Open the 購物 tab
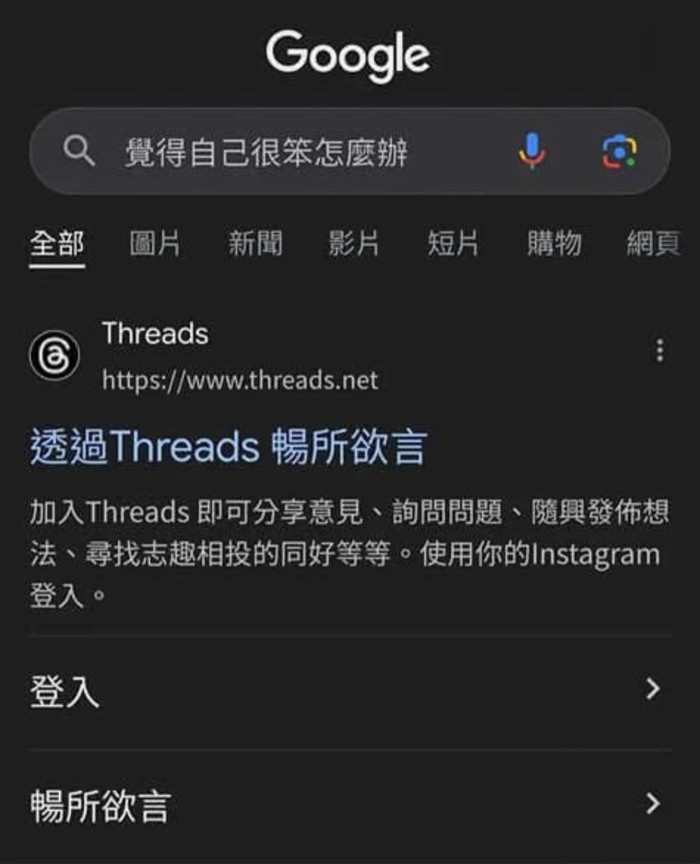The height and width of the screenshot is (864, 700). [x=554, y=244]
